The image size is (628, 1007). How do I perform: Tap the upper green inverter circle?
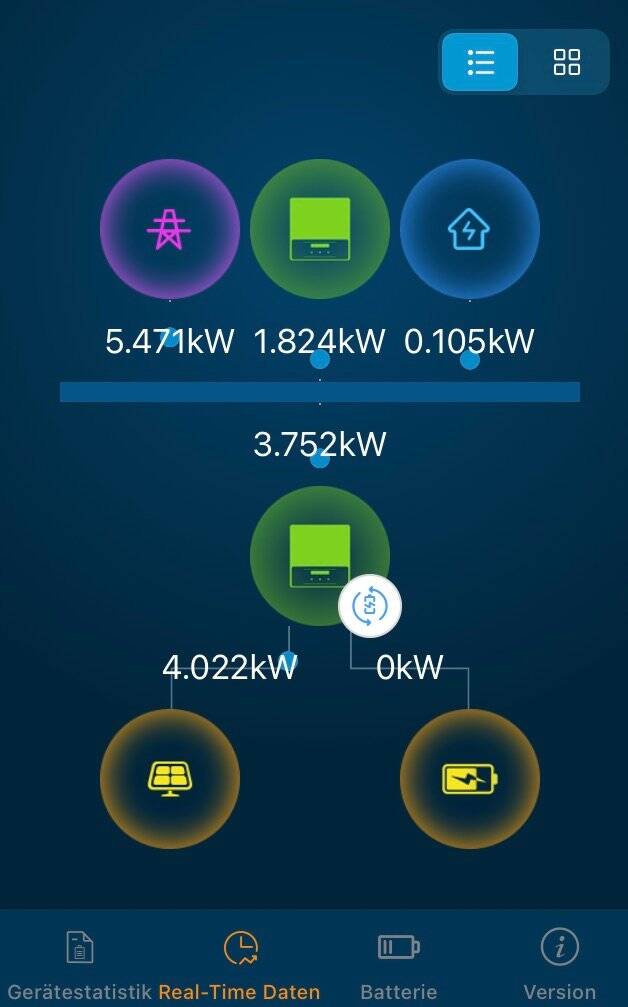click(320, 229)
